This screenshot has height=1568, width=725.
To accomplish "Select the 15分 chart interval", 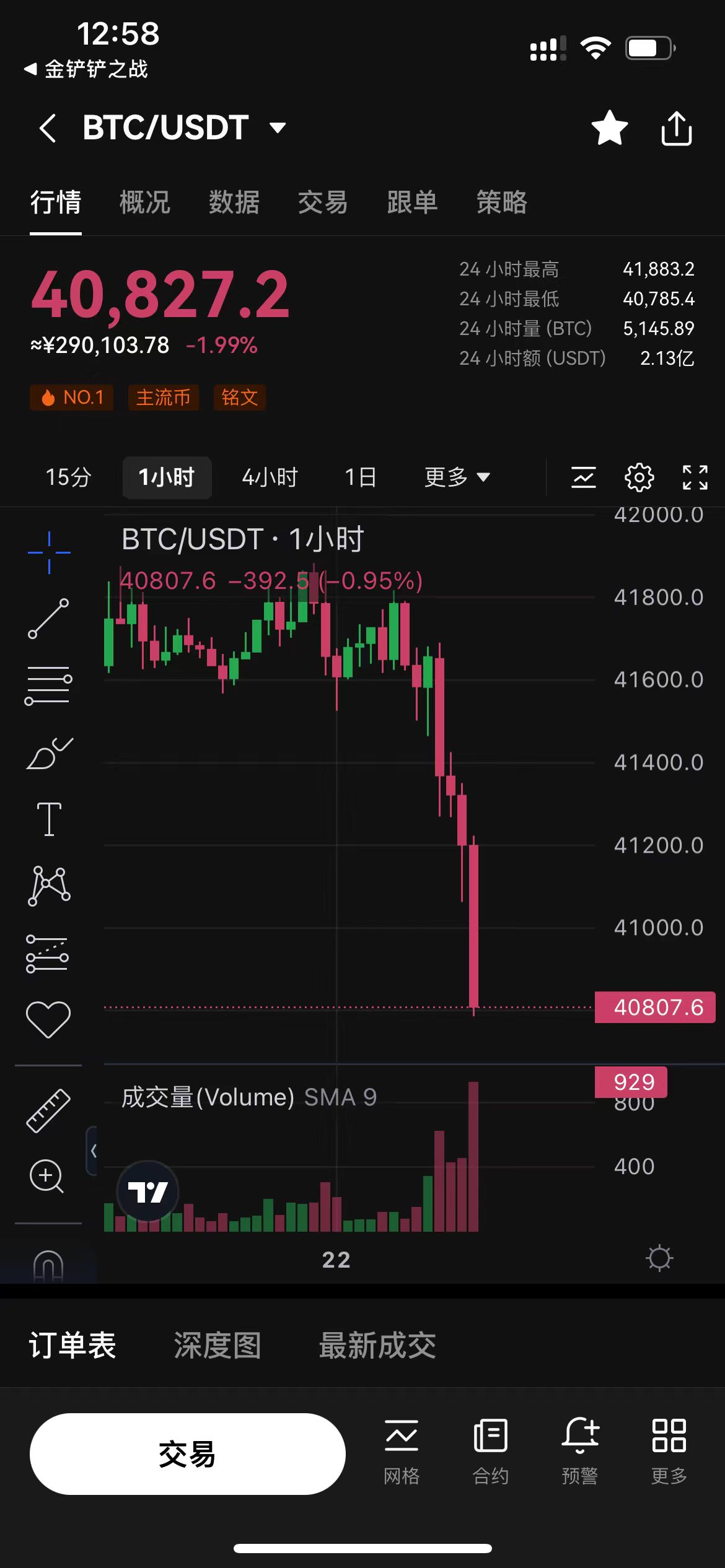I will click(x=68, y=477).
